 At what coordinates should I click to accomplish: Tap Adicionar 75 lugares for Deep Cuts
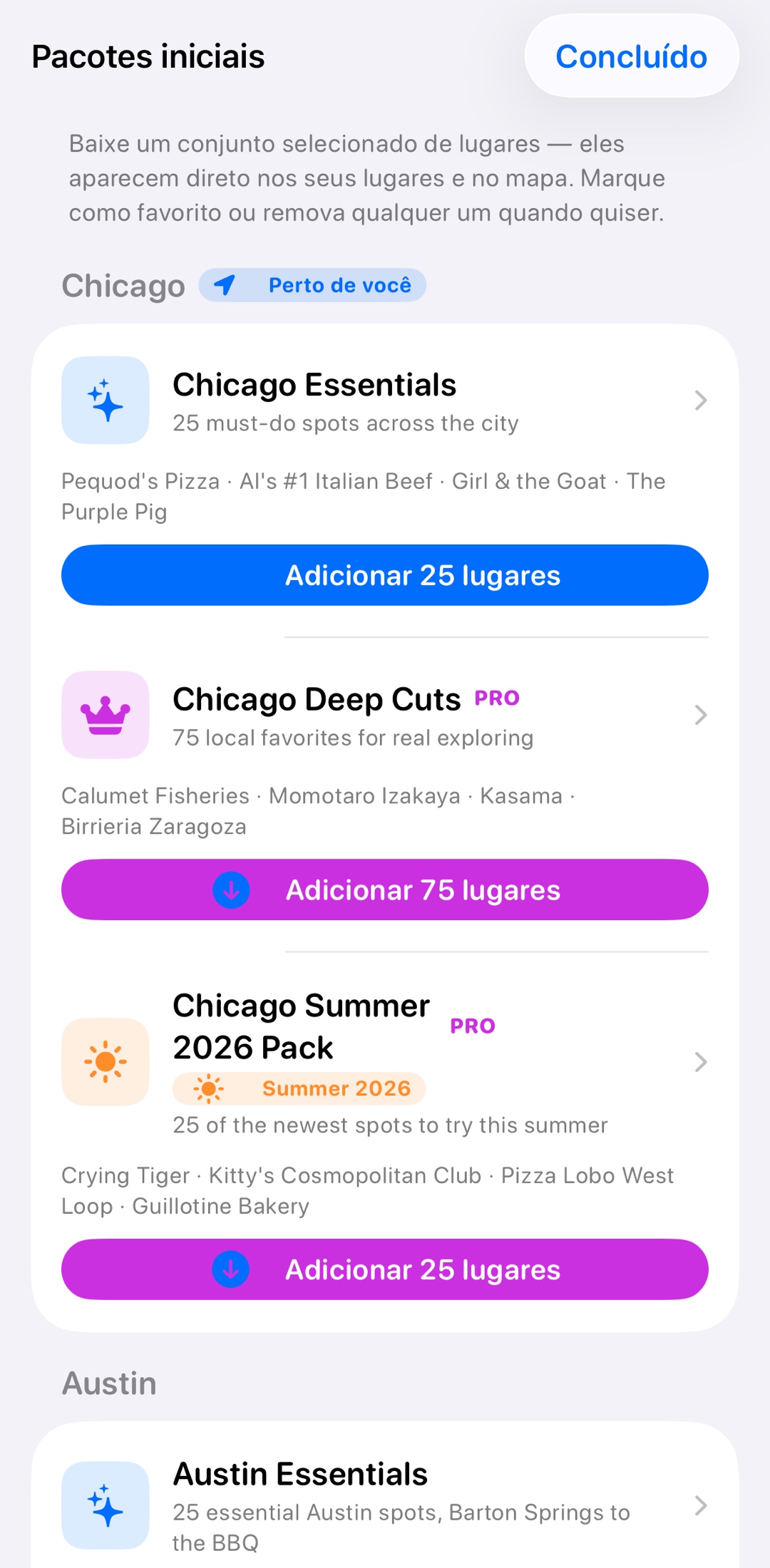[x=385, y=889]
